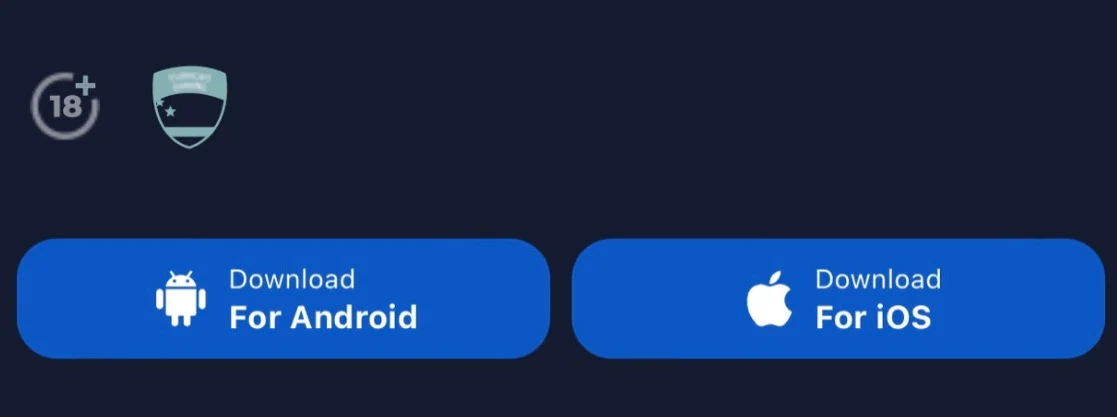Screen dimensions: 1117x417
Task: Download the app for Android
Action: 284,298
